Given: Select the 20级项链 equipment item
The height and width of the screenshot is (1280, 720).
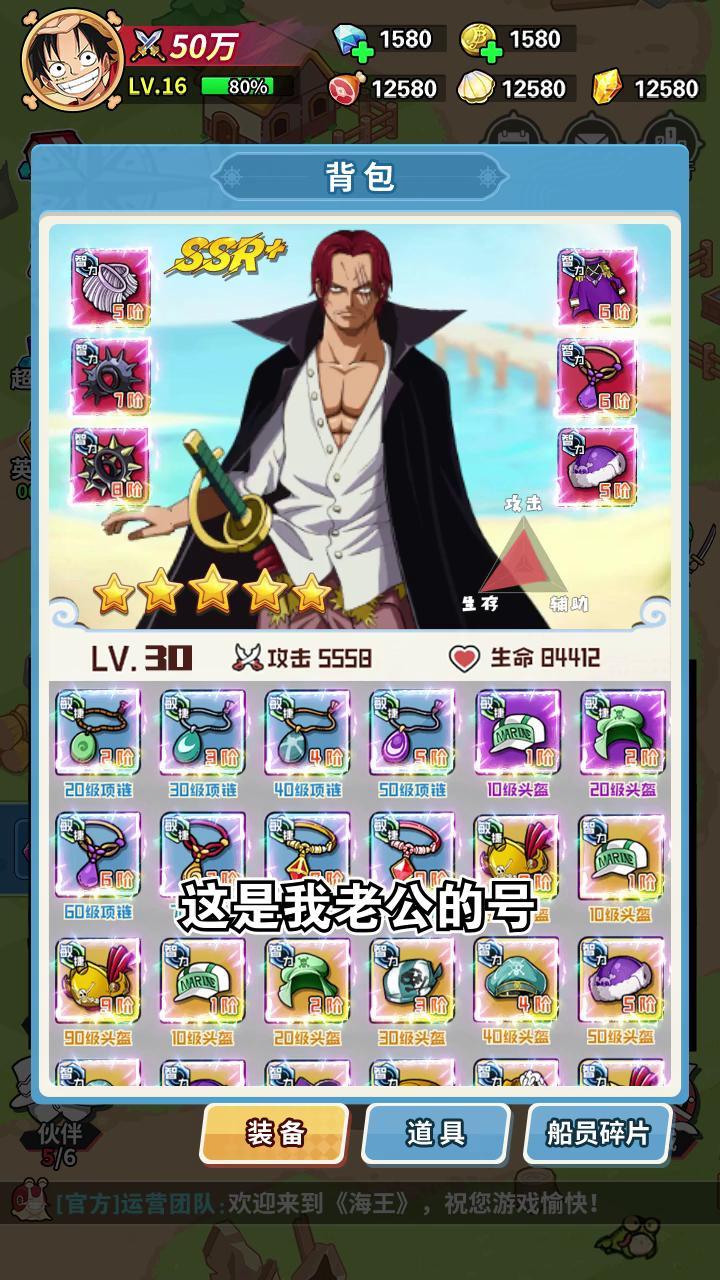Looking at the screenshot, I should coord(98,732).
